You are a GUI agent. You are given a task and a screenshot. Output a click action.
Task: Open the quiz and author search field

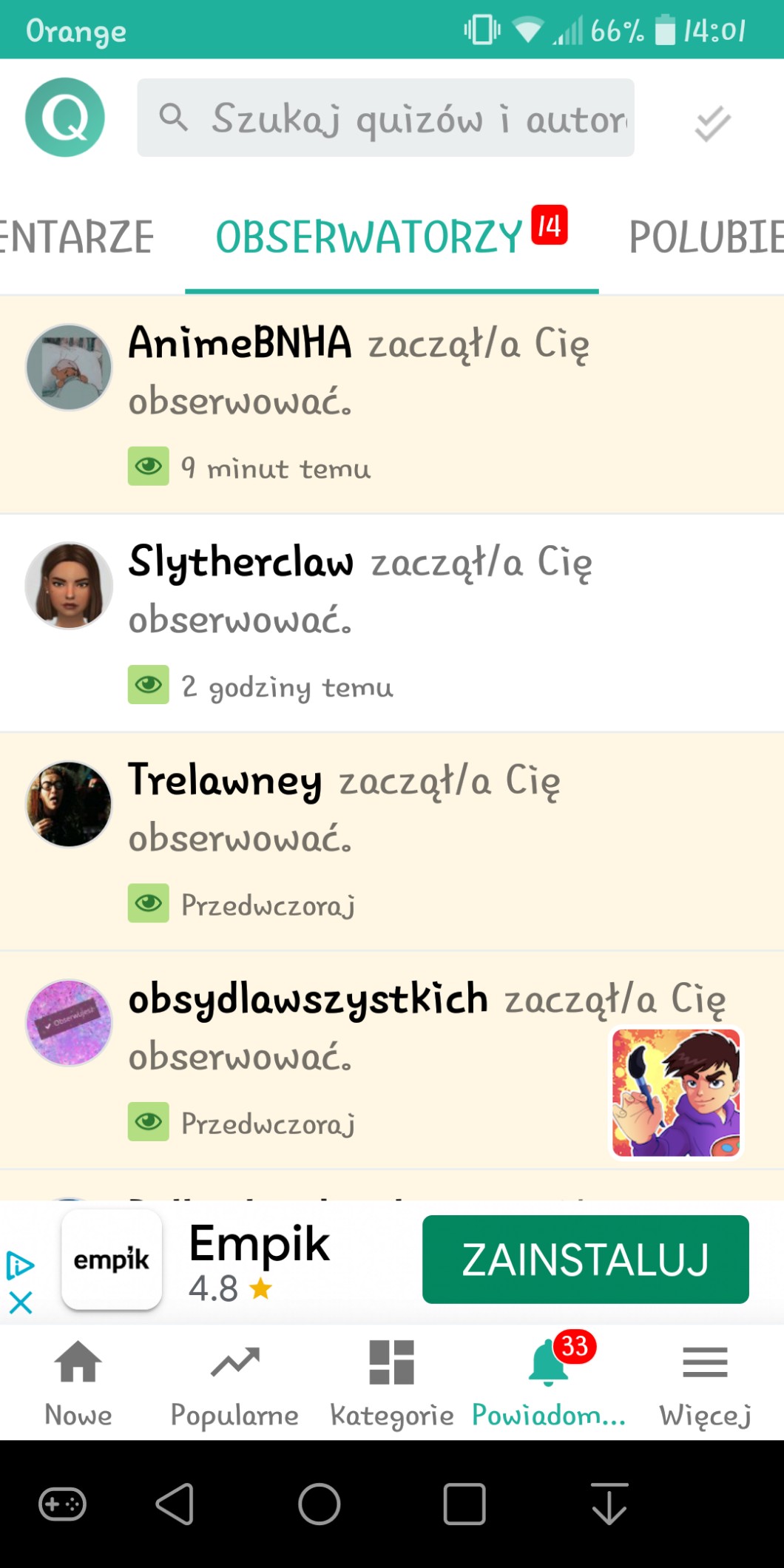[x=385, y=118]
